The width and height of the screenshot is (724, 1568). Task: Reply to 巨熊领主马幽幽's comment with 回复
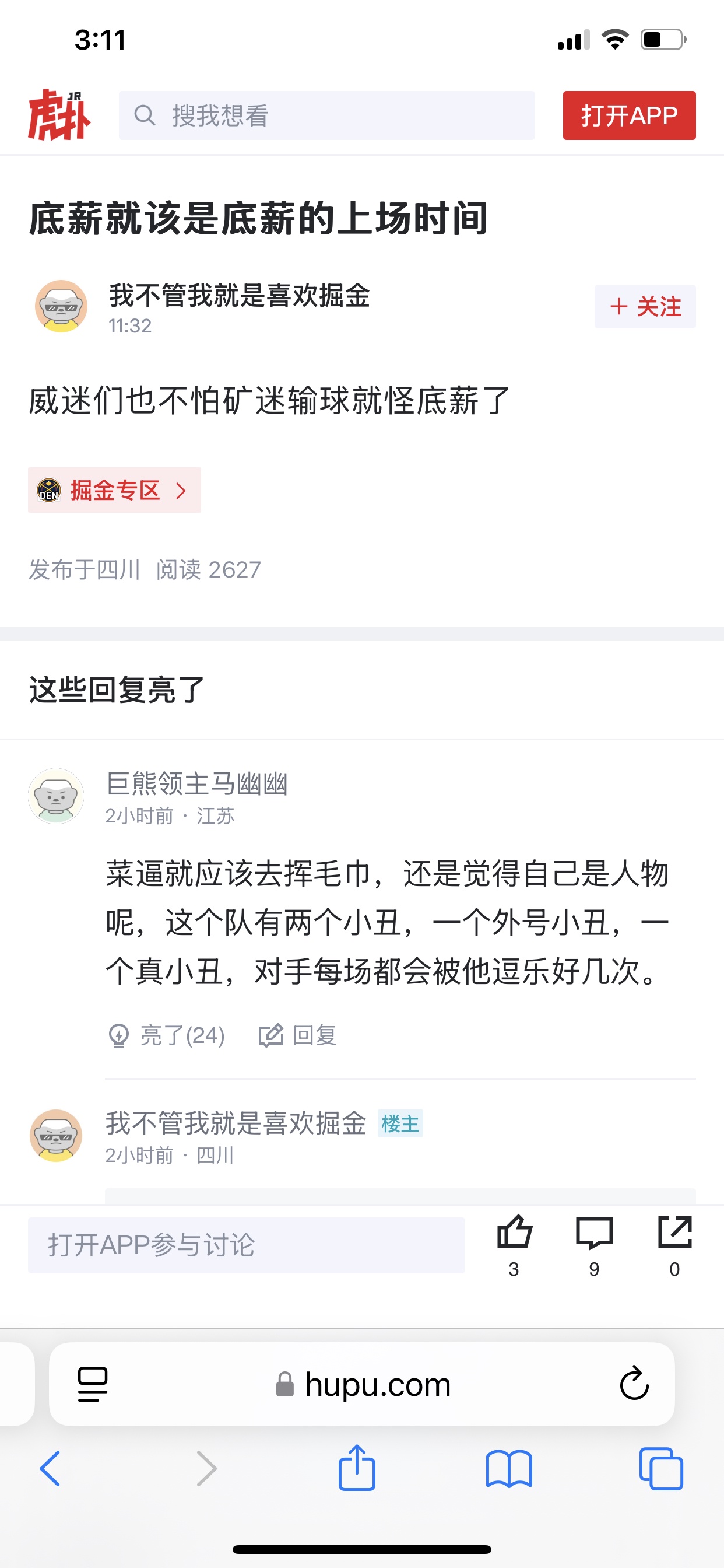pos(298,1035)
